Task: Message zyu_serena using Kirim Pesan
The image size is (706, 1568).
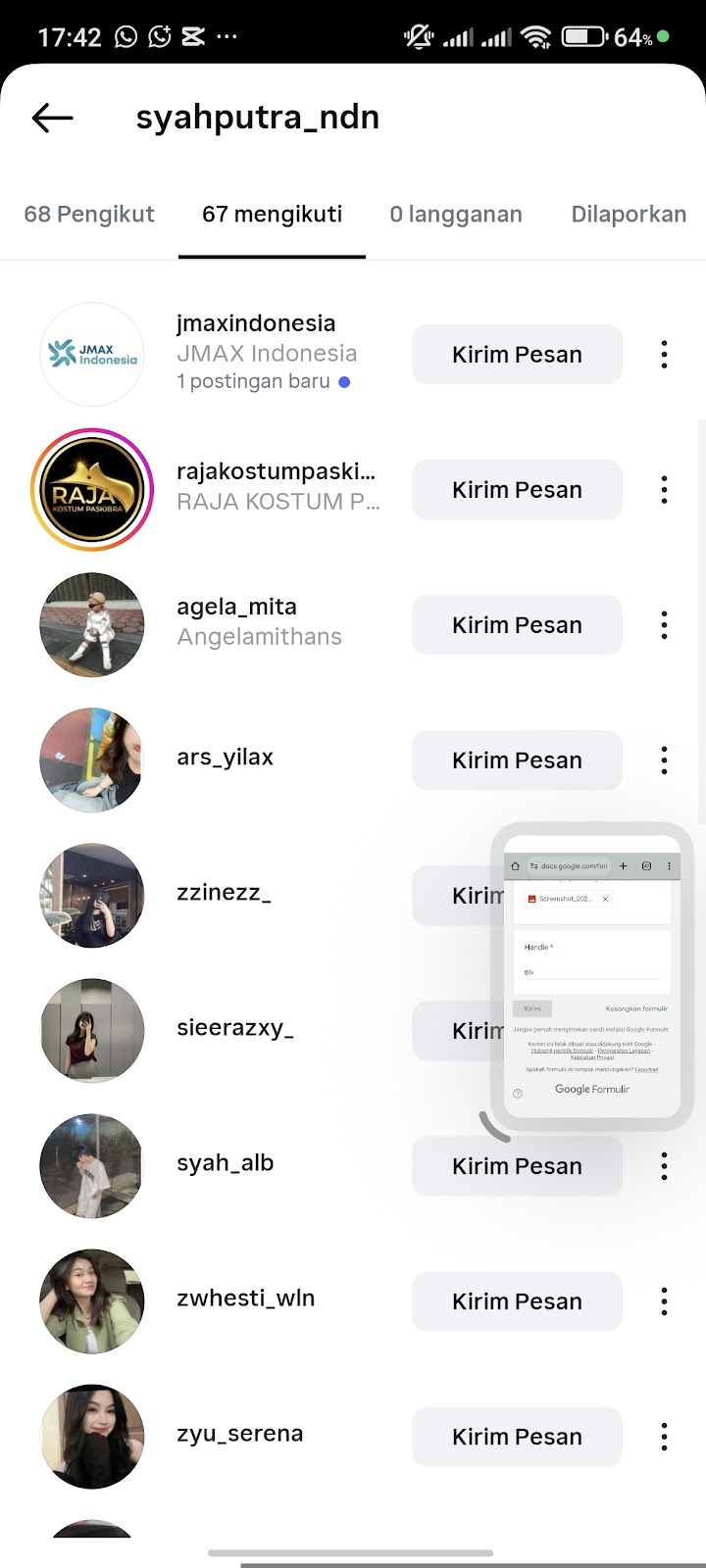Action: (517, 1437)
